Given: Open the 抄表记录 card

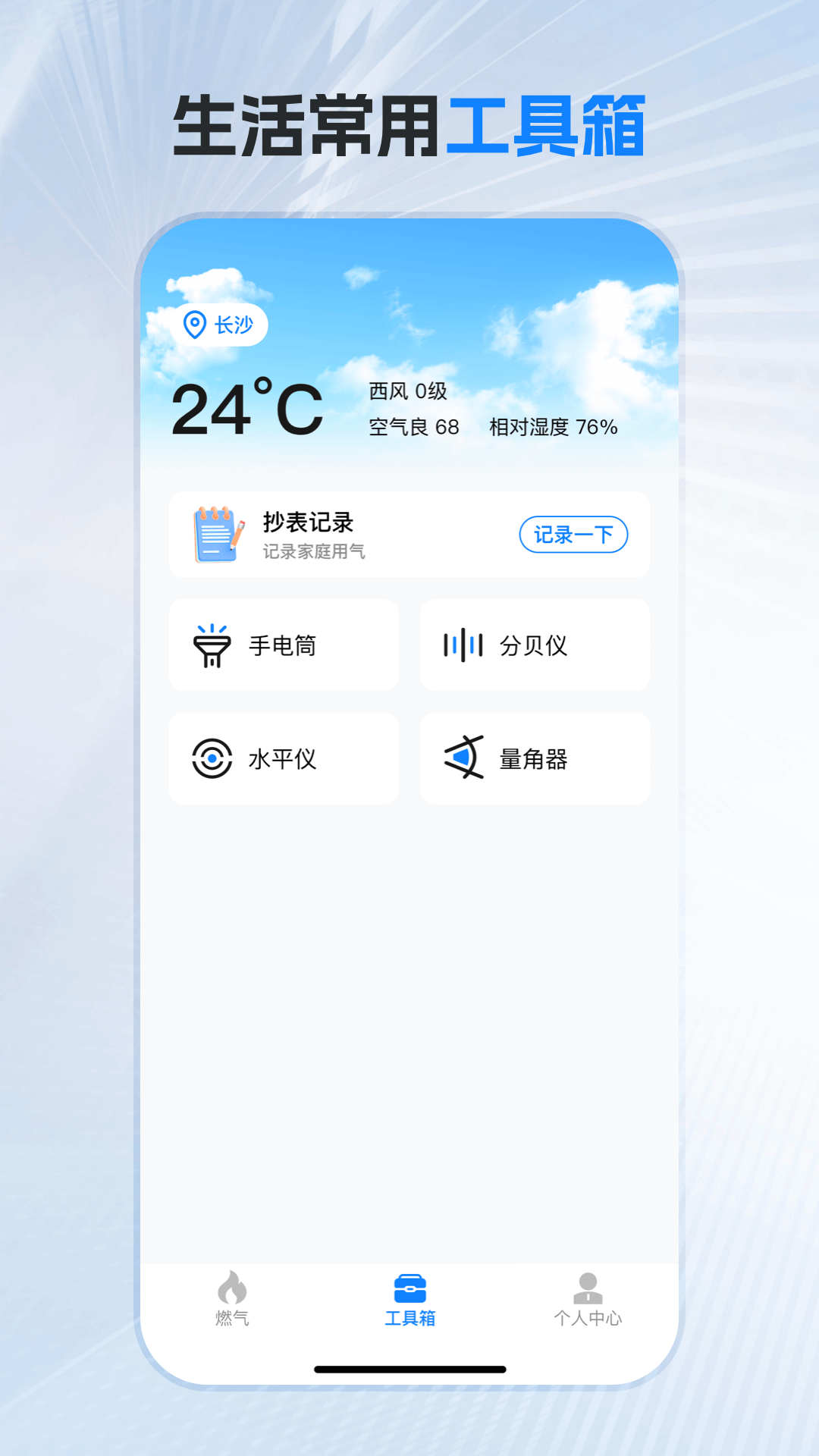Looking at the screenshot, I should pyautogui.click(x=409, y=534).
